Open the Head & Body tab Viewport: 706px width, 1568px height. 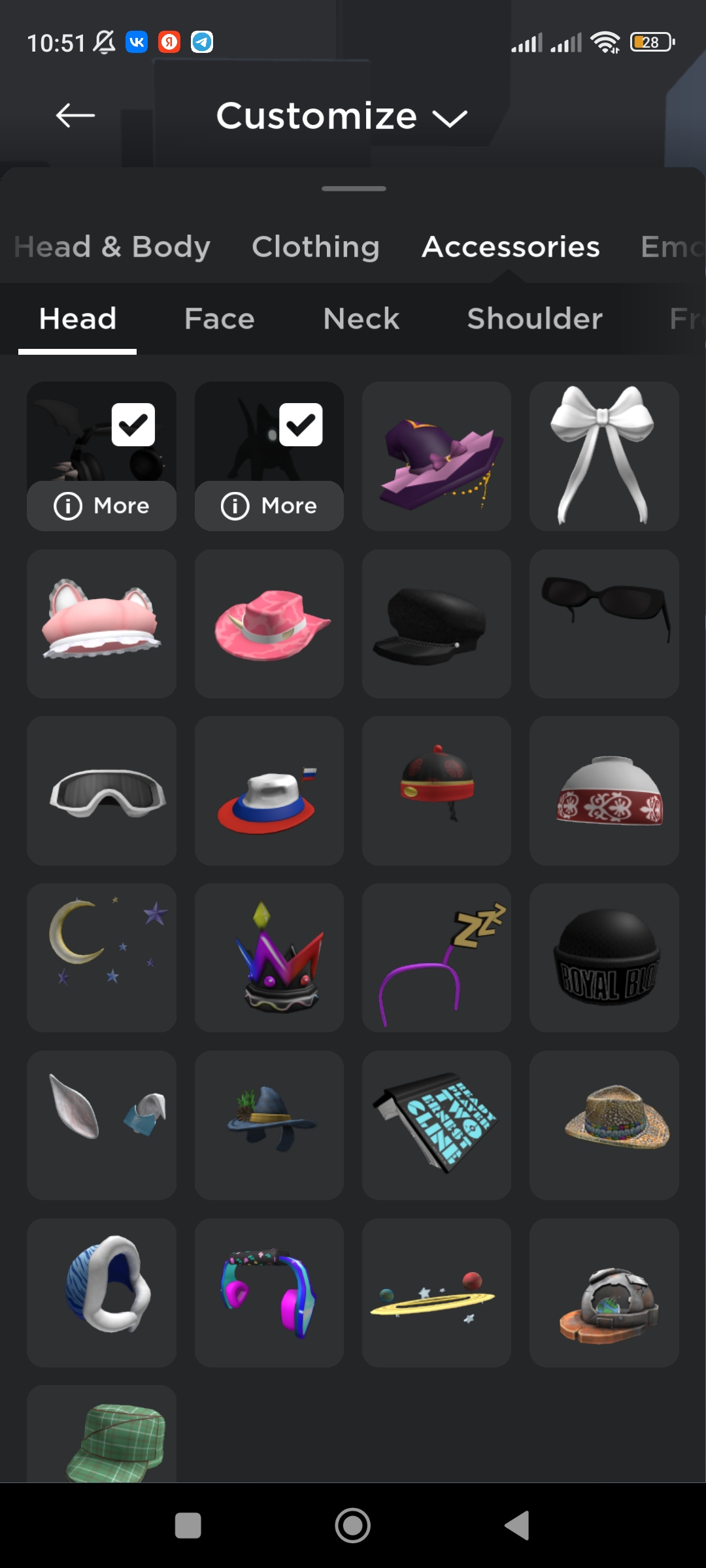[x=112, y=247]
